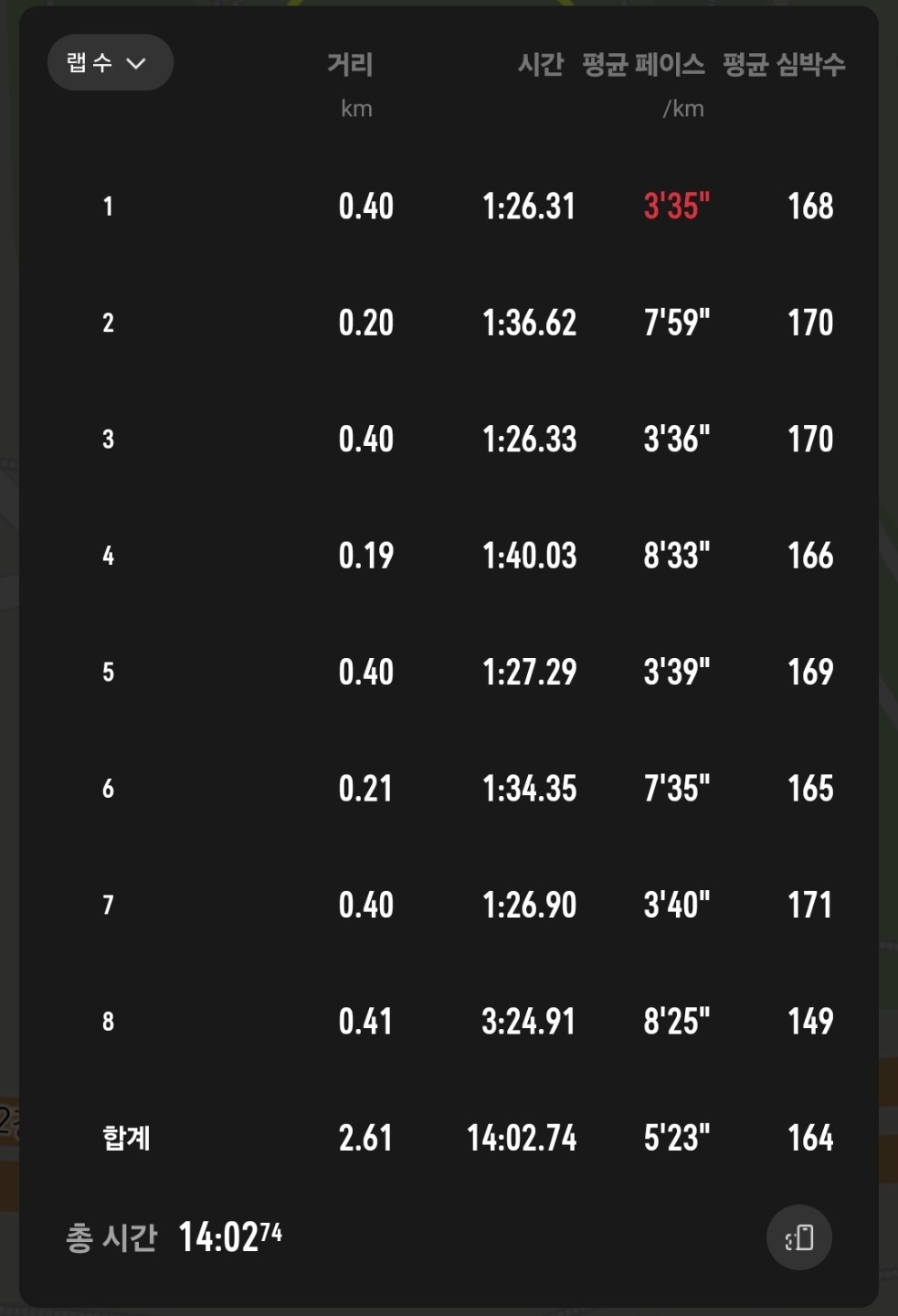
Task: Tap the phone orientation icon beside total time
Action: click(798, 1237)
